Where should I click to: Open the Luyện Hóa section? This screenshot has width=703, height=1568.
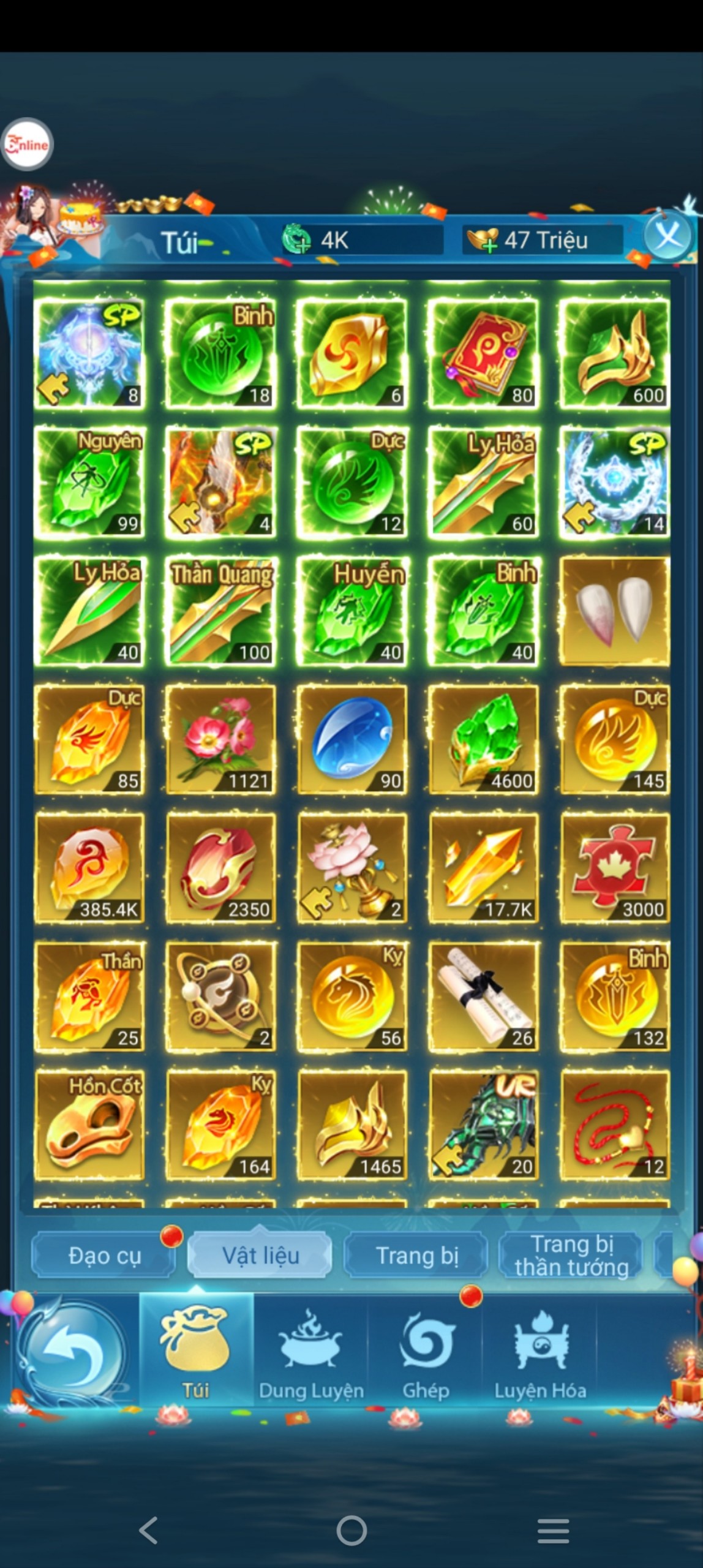[x=540, y=1354]
